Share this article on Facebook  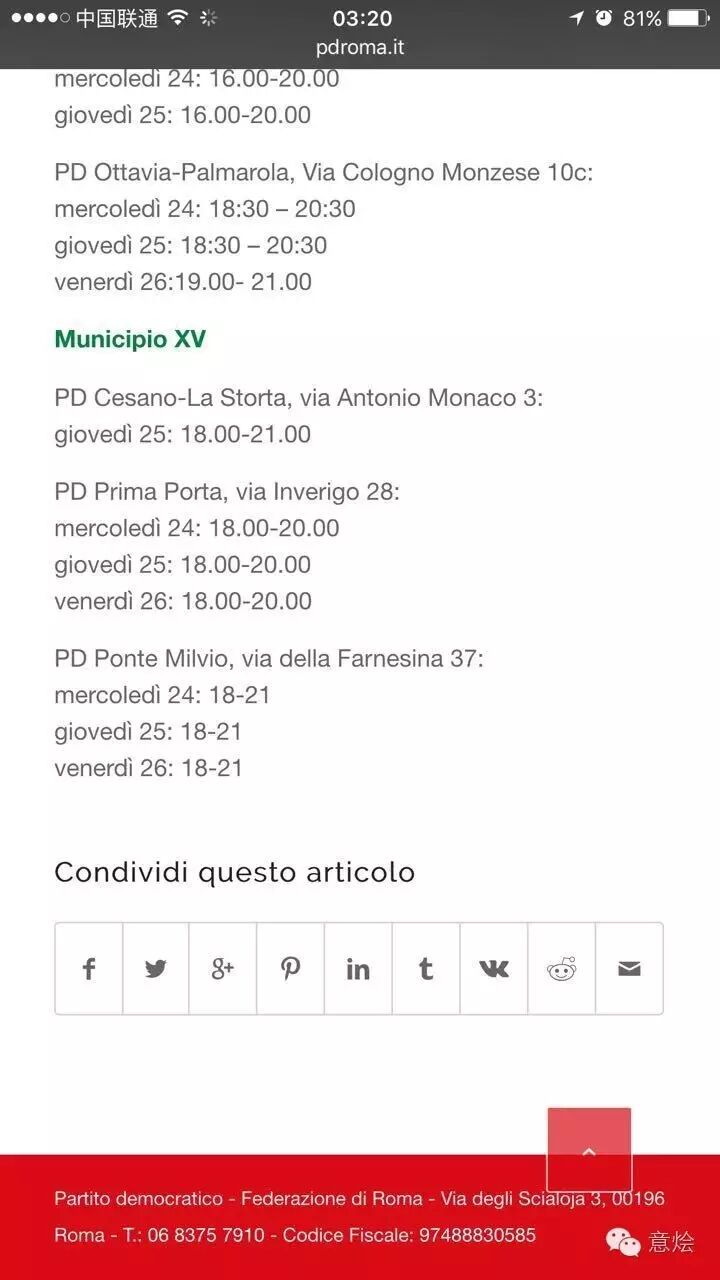tap(89, 968)
